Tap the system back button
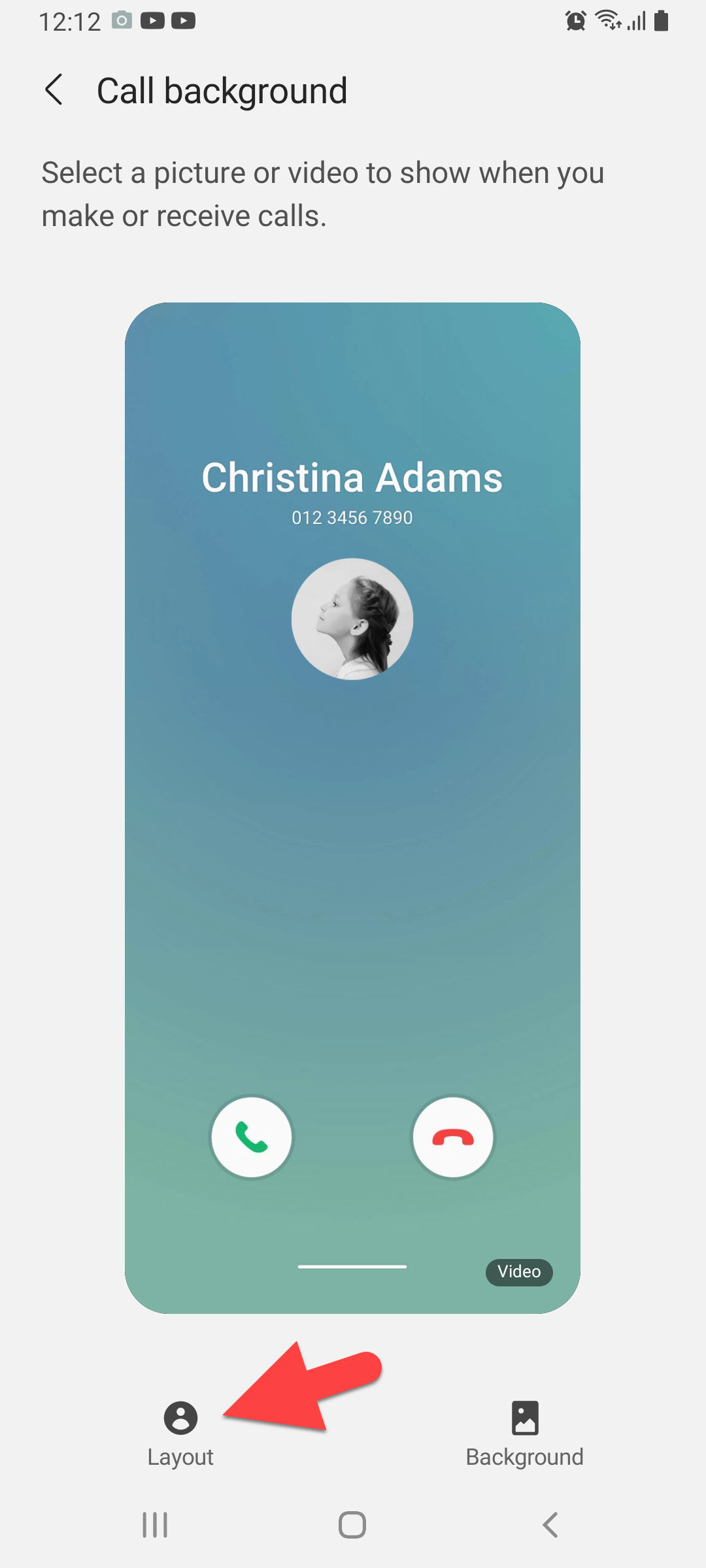Screen dimensions: 706x1568 coord(550,1526)
